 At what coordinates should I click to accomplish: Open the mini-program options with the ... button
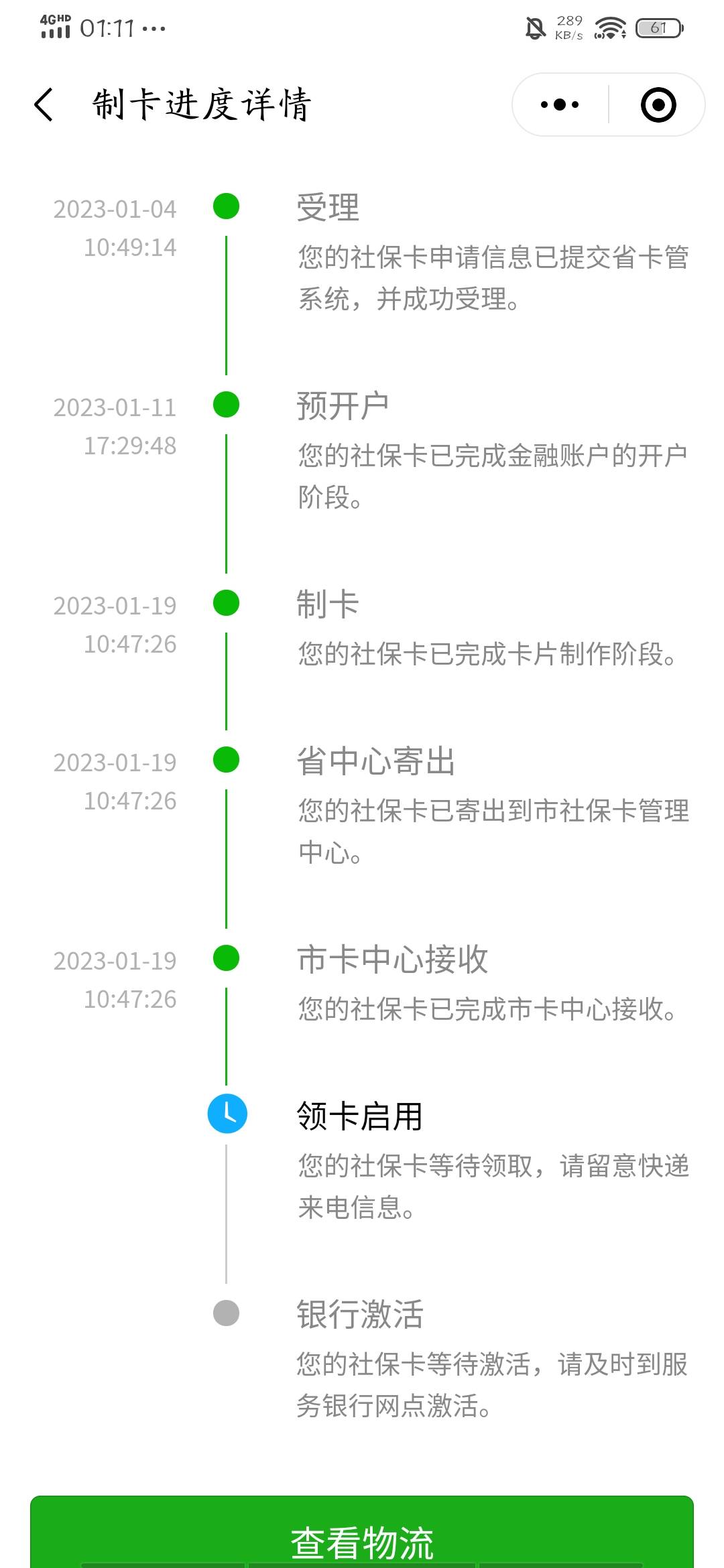(560, 105)
